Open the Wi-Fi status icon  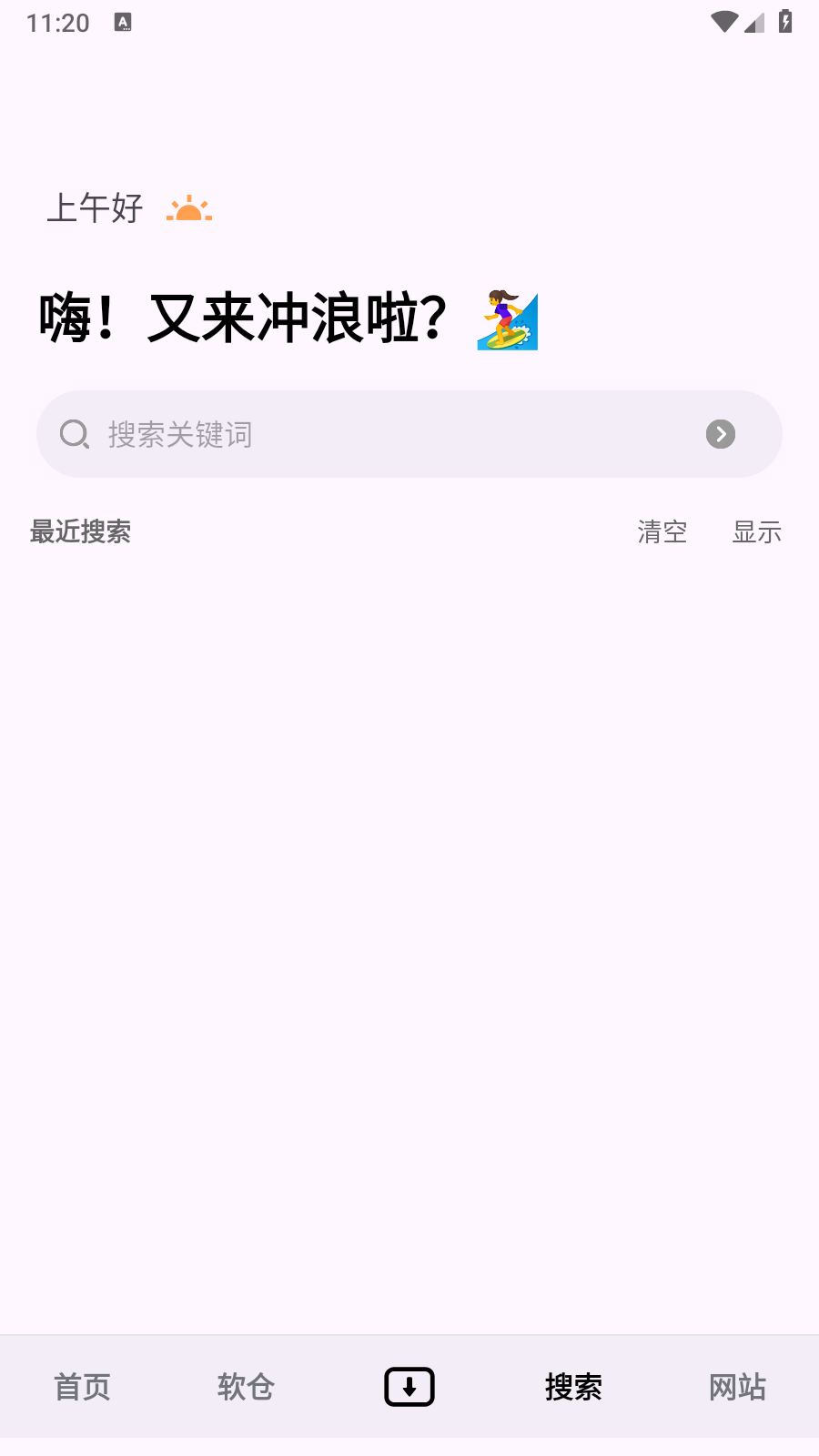(724, 22)
